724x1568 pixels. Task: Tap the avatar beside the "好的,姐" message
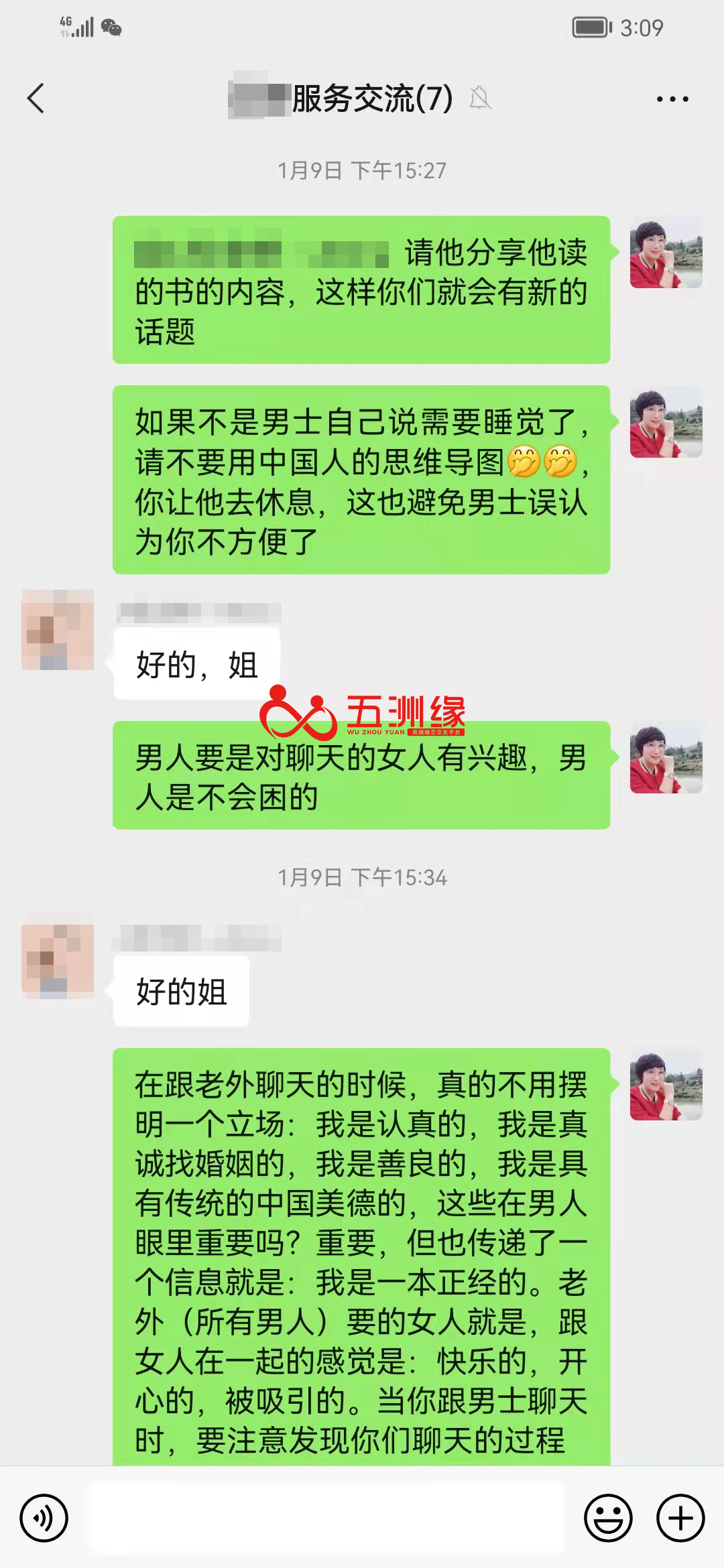58,630
